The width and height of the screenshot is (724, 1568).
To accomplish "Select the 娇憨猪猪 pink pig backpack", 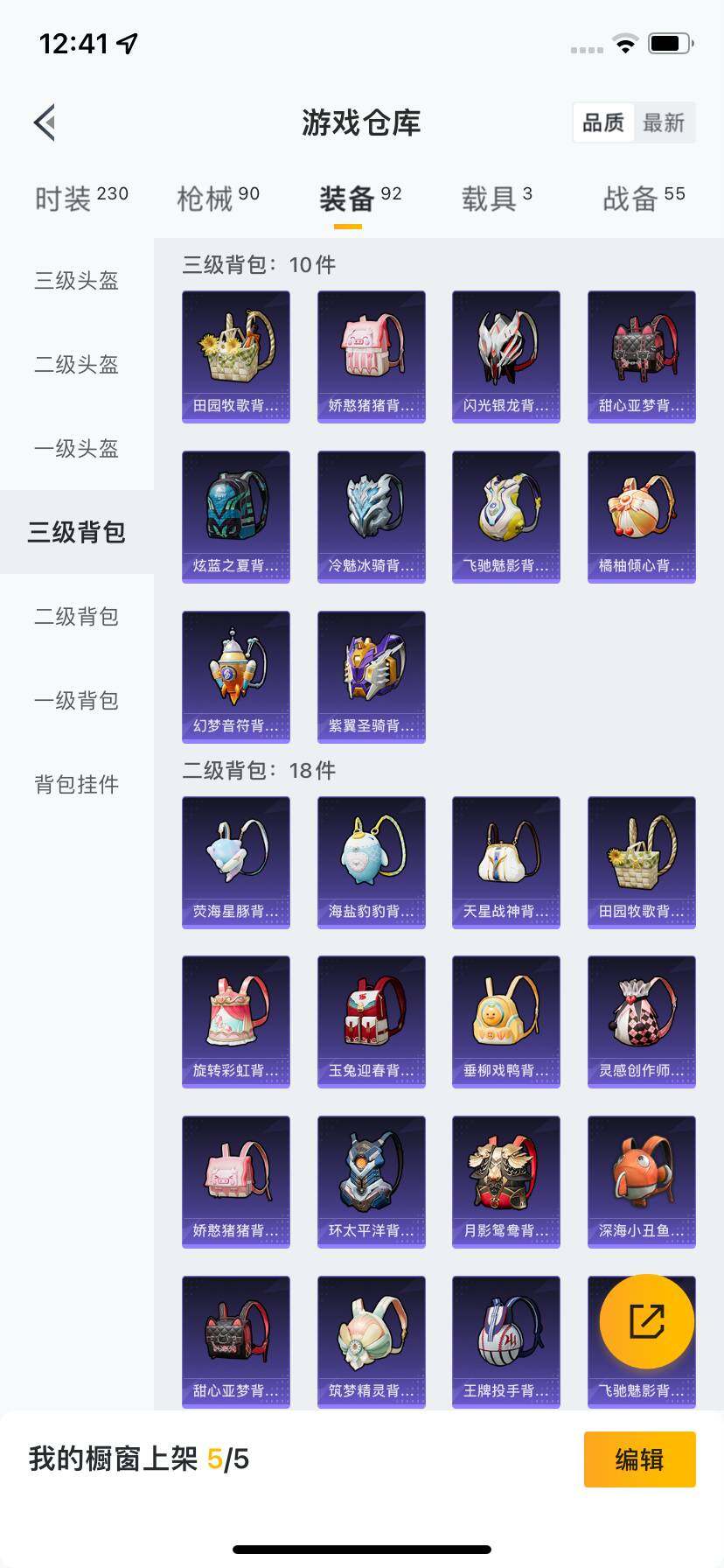I will [370, 354].
